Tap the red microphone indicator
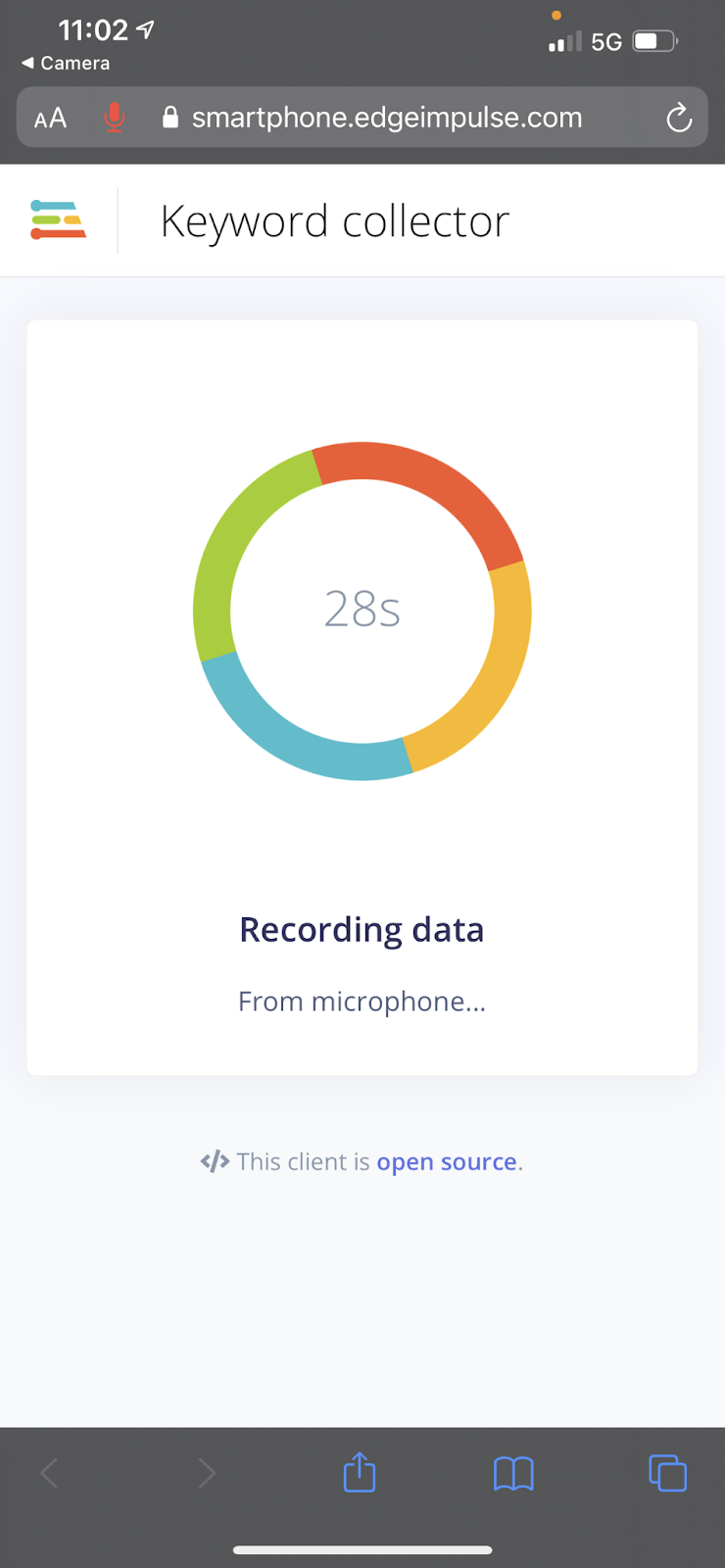The width and height of the screenshot is (725, 1568). (115, 118)
